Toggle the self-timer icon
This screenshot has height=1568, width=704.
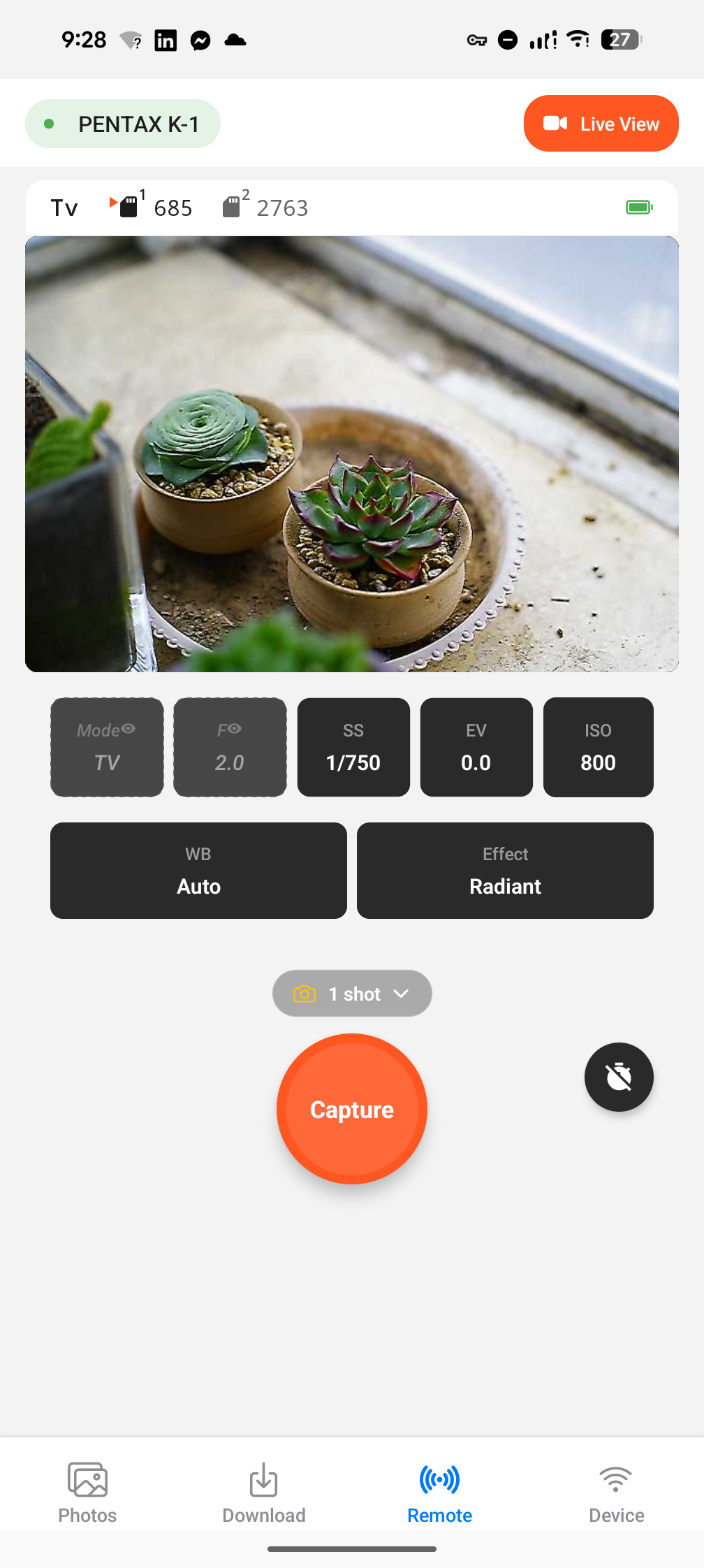click(x=619, y=1077)
